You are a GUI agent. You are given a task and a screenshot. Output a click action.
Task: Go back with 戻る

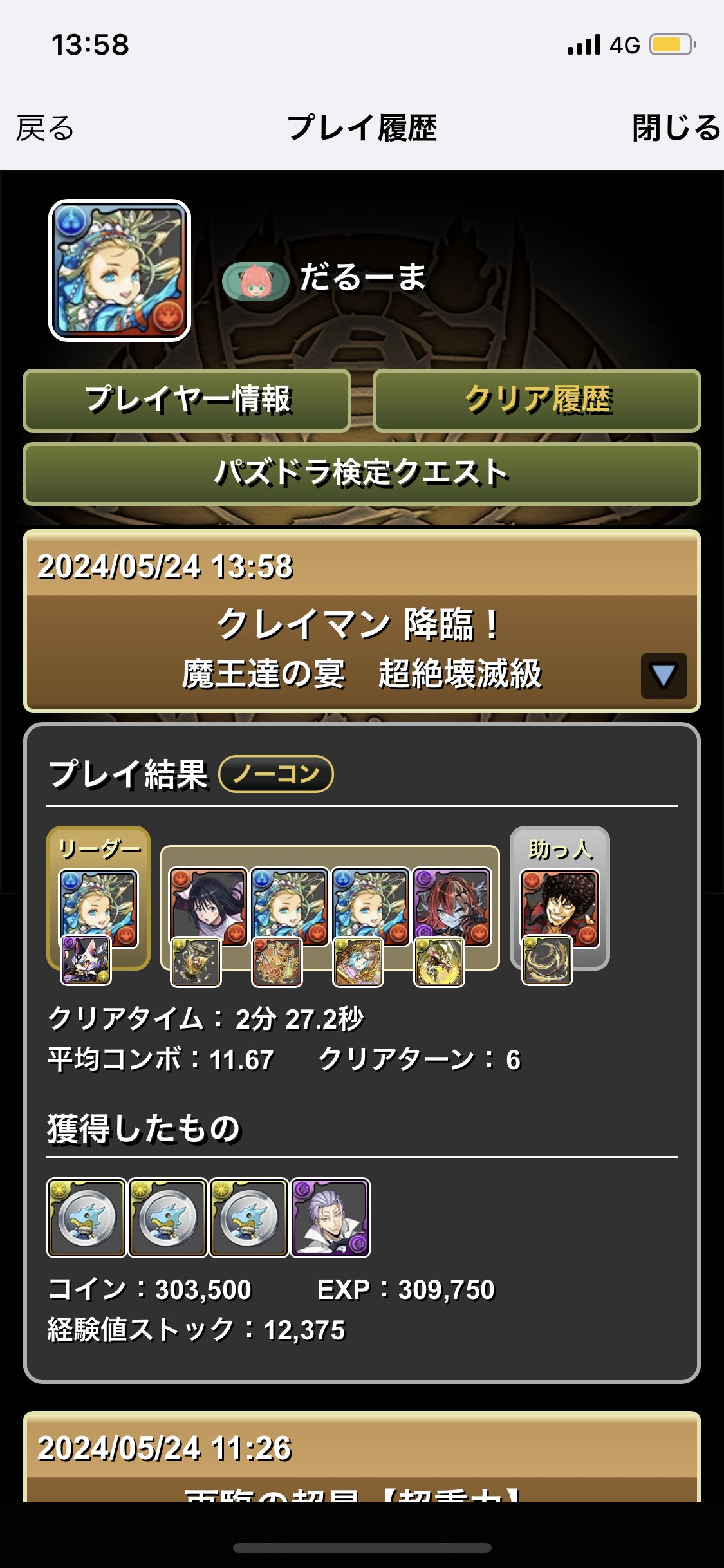(45, 128)
